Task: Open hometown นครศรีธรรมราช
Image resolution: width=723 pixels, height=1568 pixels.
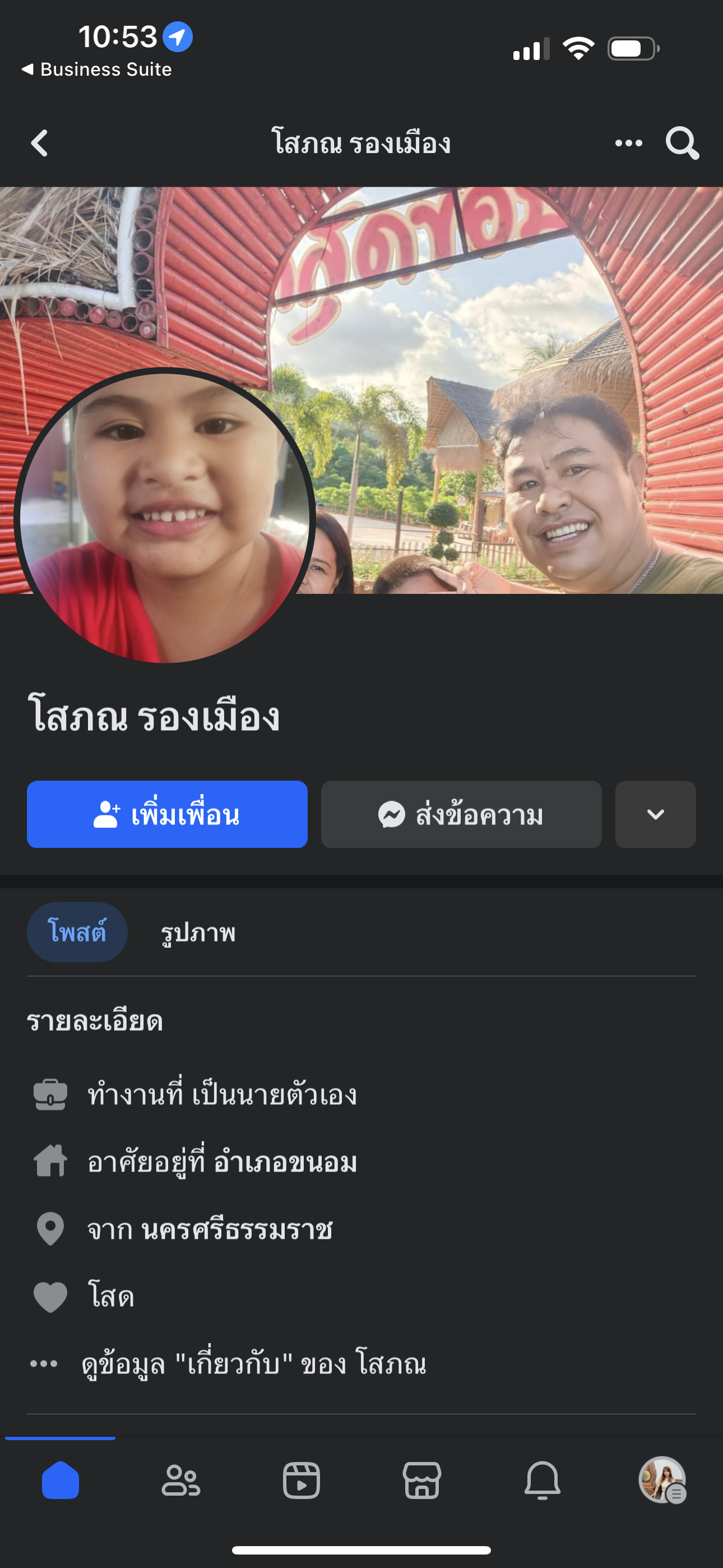Action: point(237,1230)
